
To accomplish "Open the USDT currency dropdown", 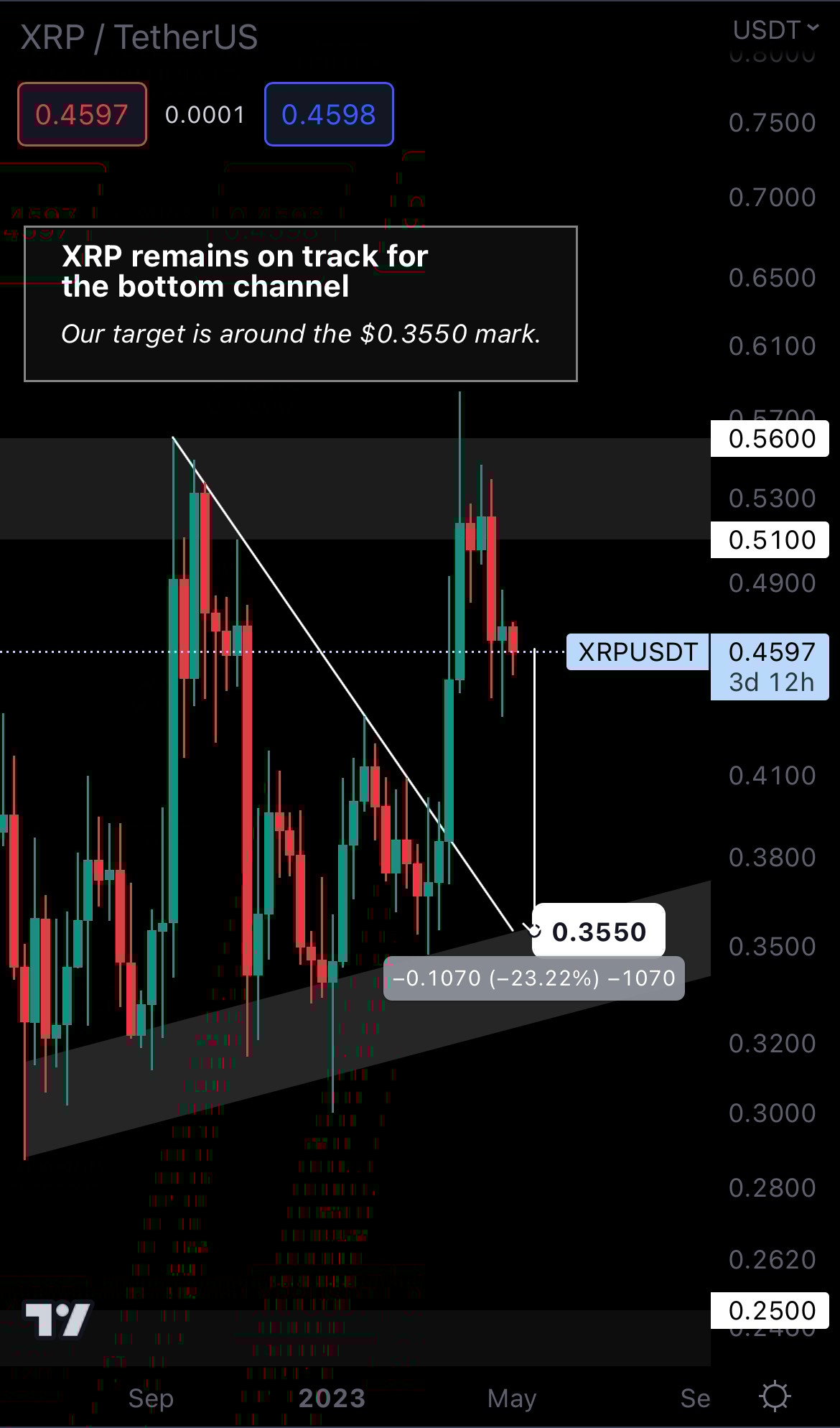I will [x=775, y=30].
